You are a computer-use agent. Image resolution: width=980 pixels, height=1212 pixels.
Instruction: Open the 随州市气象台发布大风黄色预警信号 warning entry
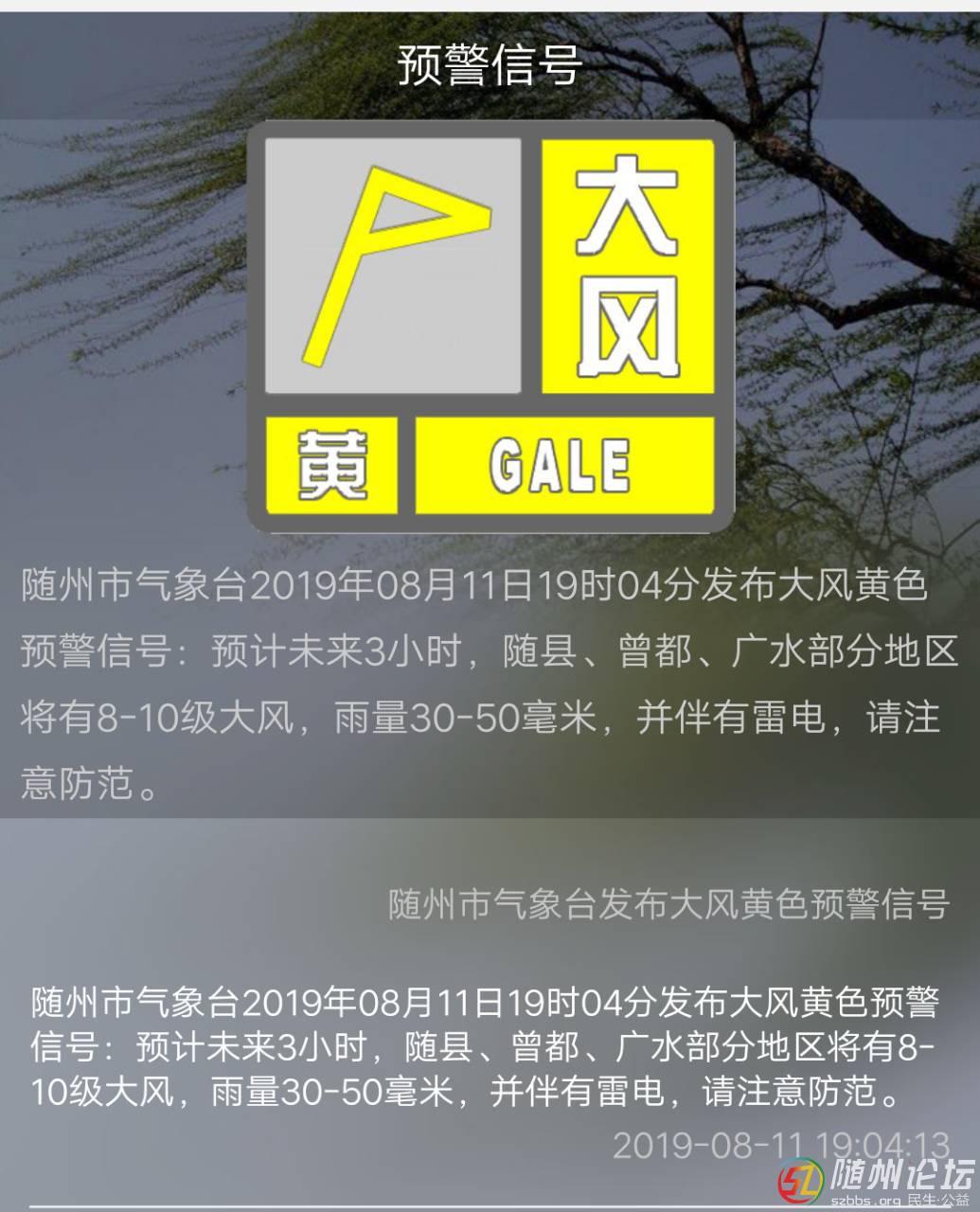[x=668, y=904]
